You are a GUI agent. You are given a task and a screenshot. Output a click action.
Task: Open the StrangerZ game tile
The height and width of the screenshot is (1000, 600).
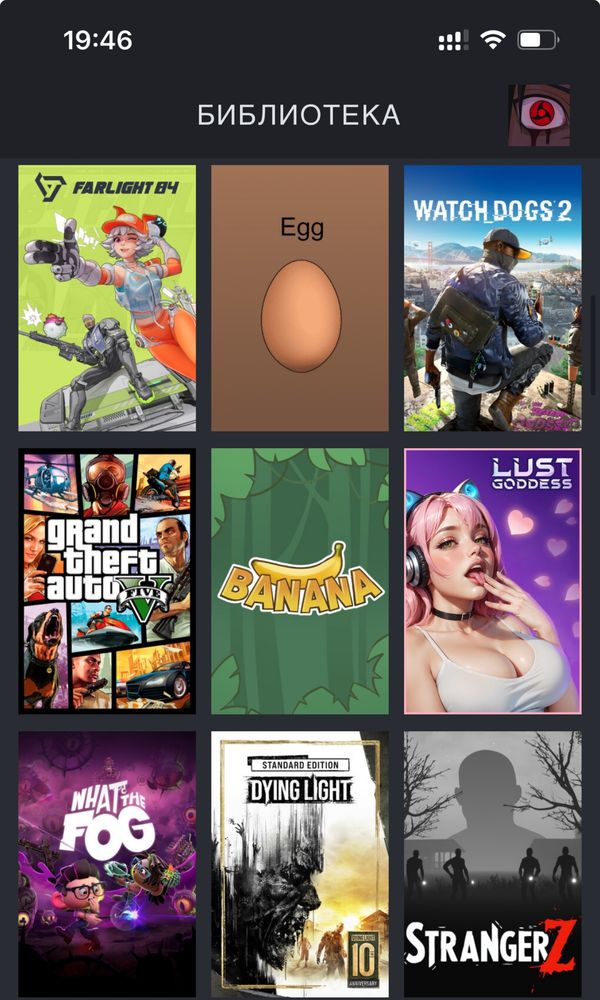coord(492,864)
